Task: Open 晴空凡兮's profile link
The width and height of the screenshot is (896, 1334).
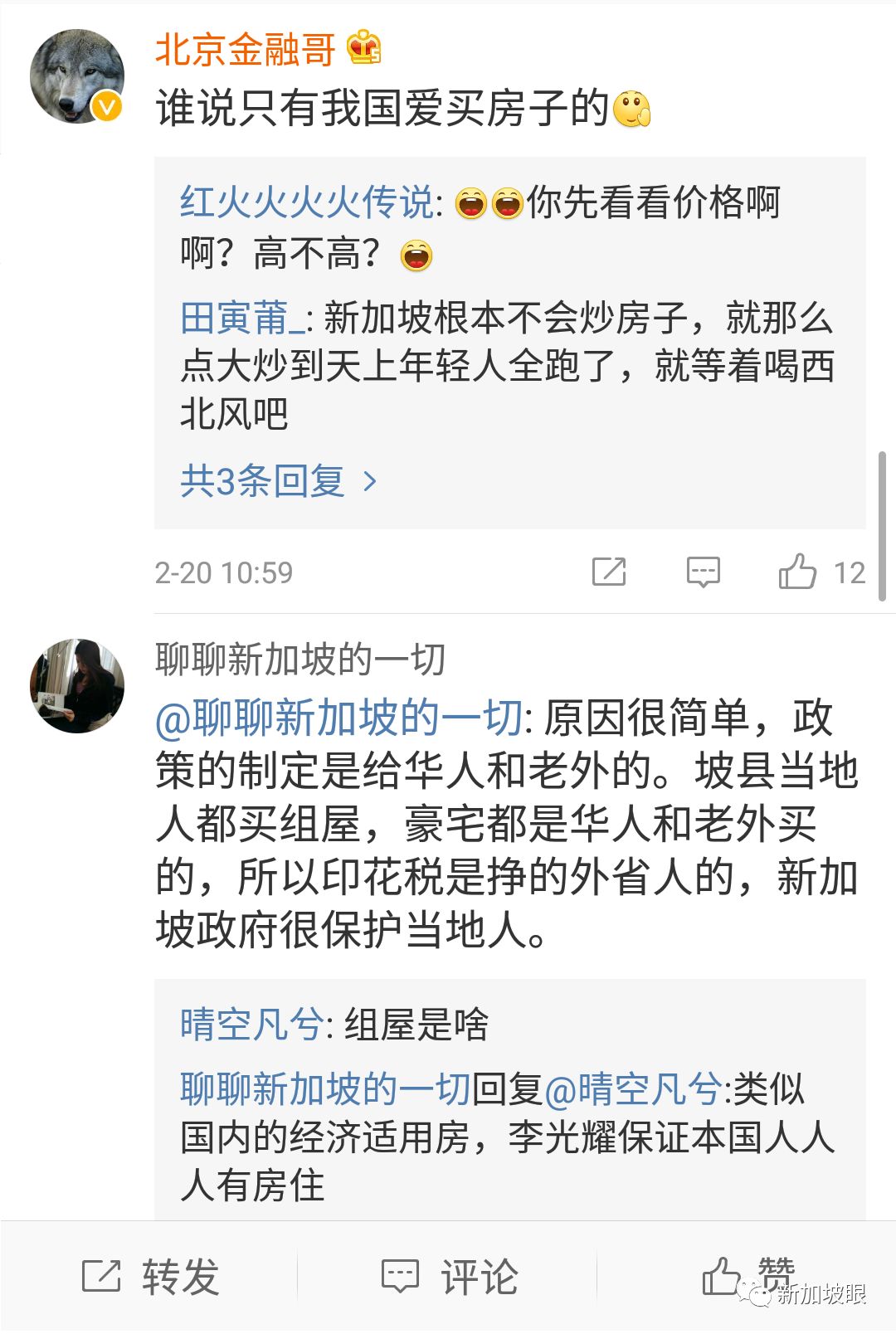Action: [251, 1024]
